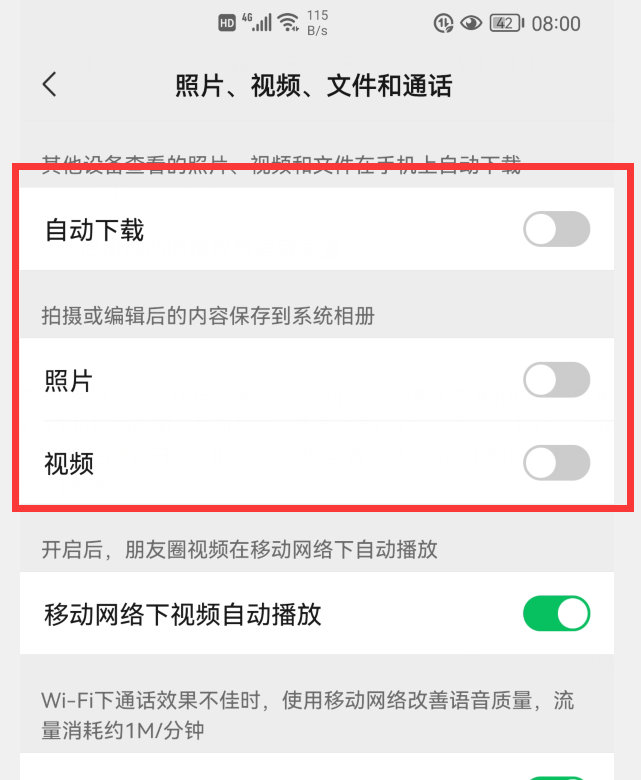Enable the 自动下载 switch

coord(556,230)
